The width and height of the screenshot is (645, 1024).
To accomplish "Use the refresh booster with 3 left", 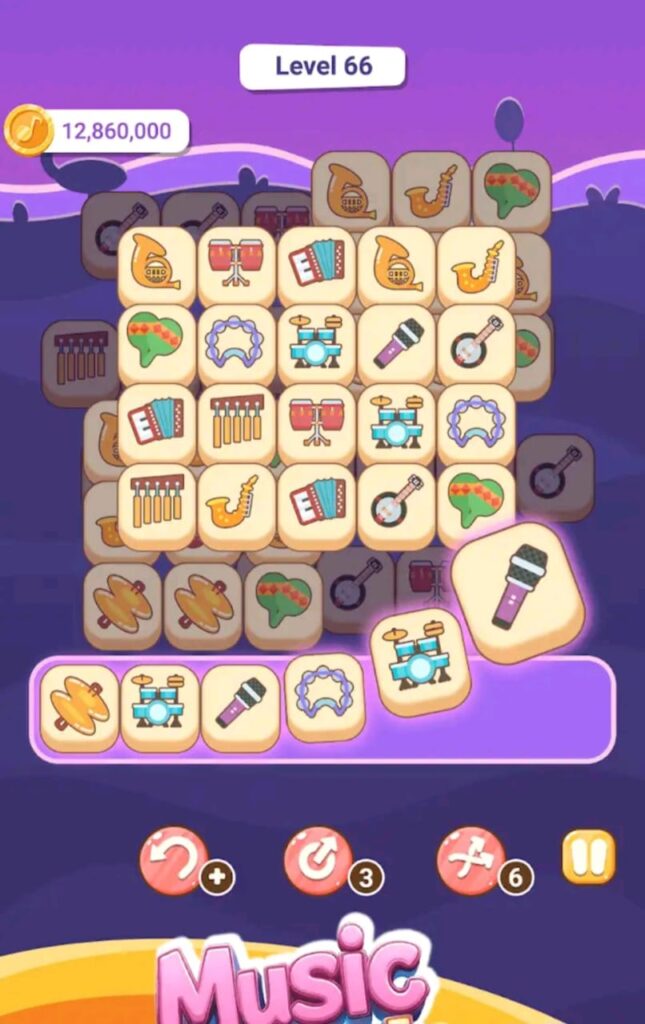I will 318,859.
